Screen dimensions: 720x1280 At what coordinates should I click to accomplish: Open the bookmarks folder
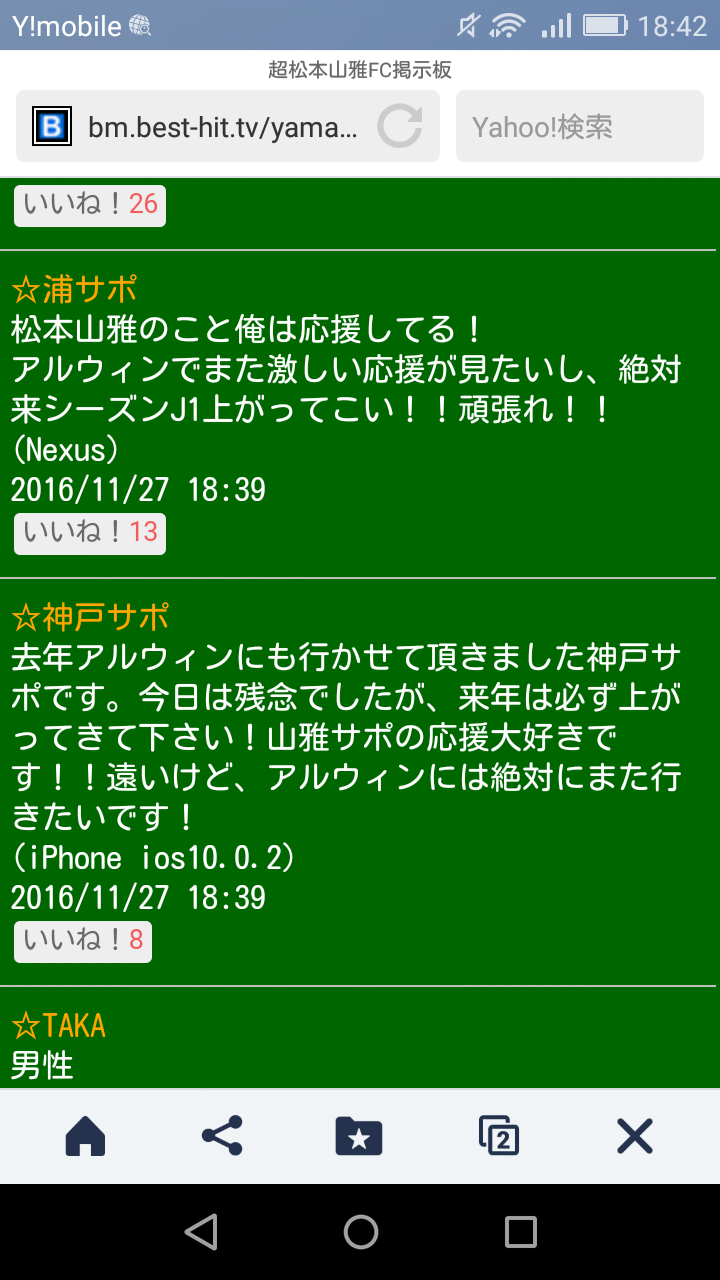pyautogui.click(x=359, y=1136)
